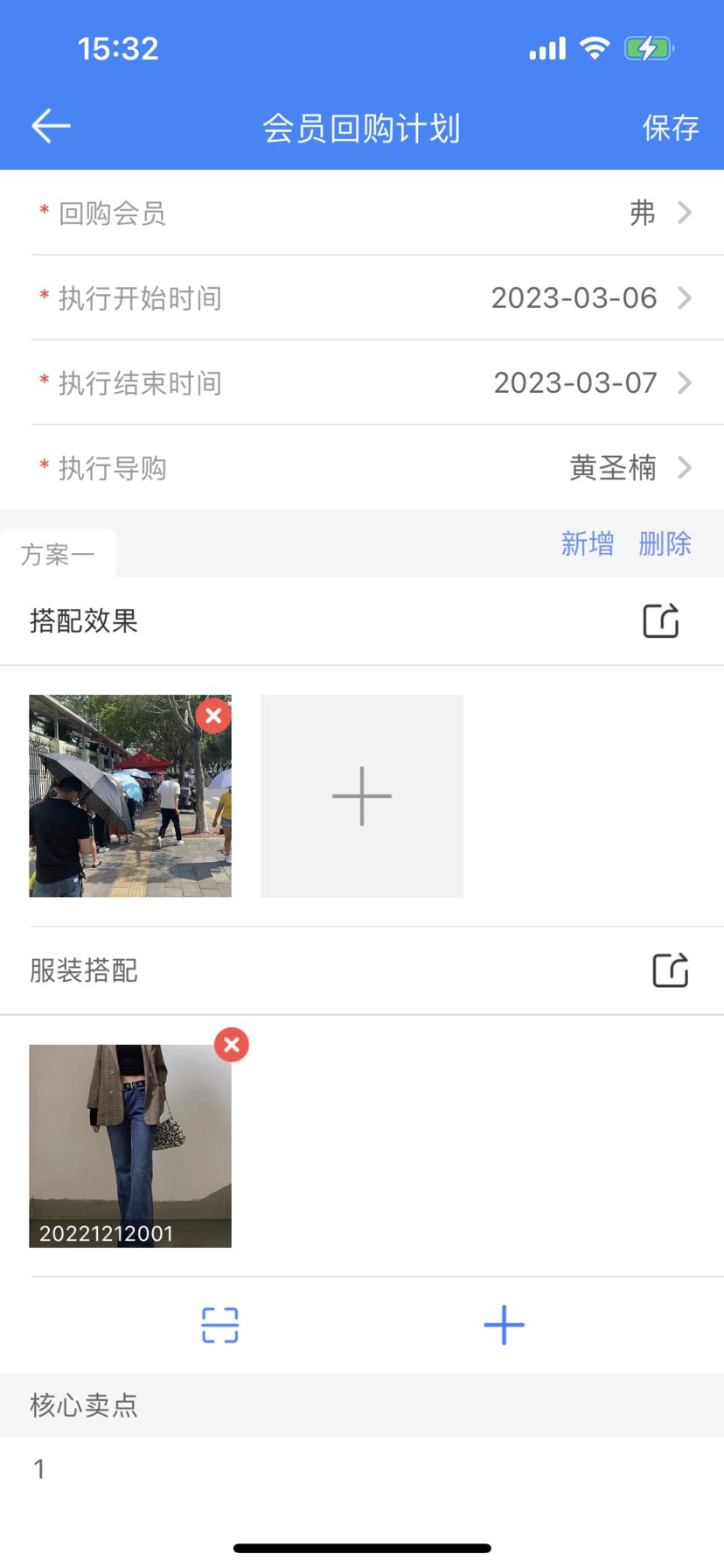Go back using the top-left arrow
Image resolution: width=724 pixels, height=1568 pixels.
(x=51, y=127)
